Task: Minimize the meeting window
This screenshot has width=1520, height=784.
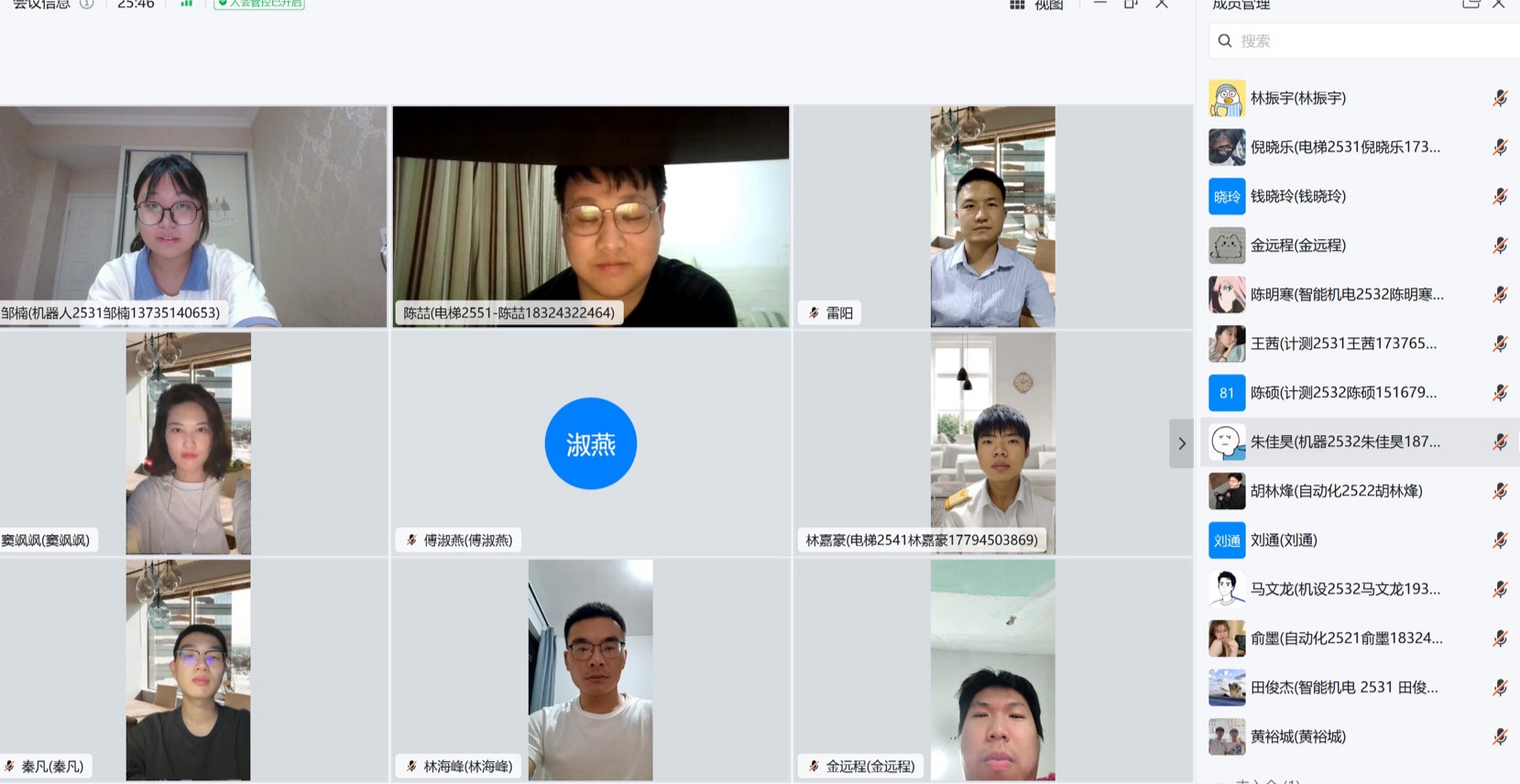Action: coord(1100,5)
